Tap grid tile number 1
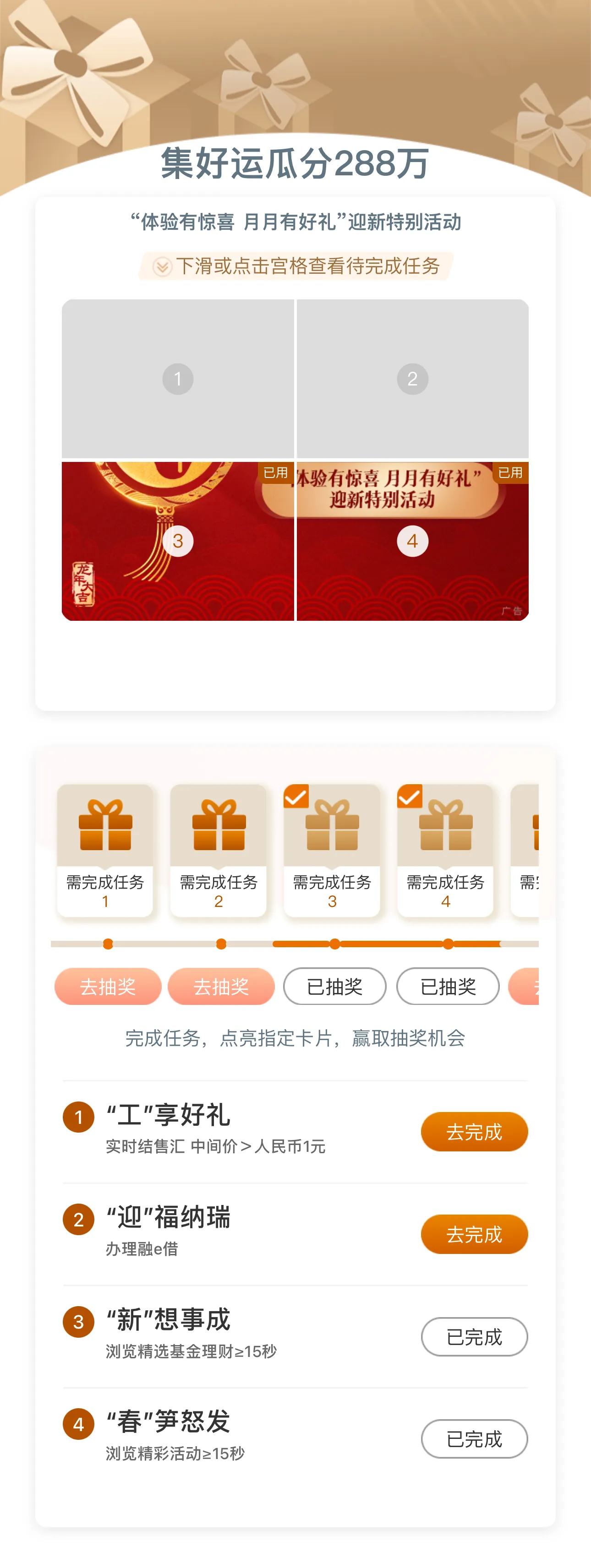 (x=177, y=379)
